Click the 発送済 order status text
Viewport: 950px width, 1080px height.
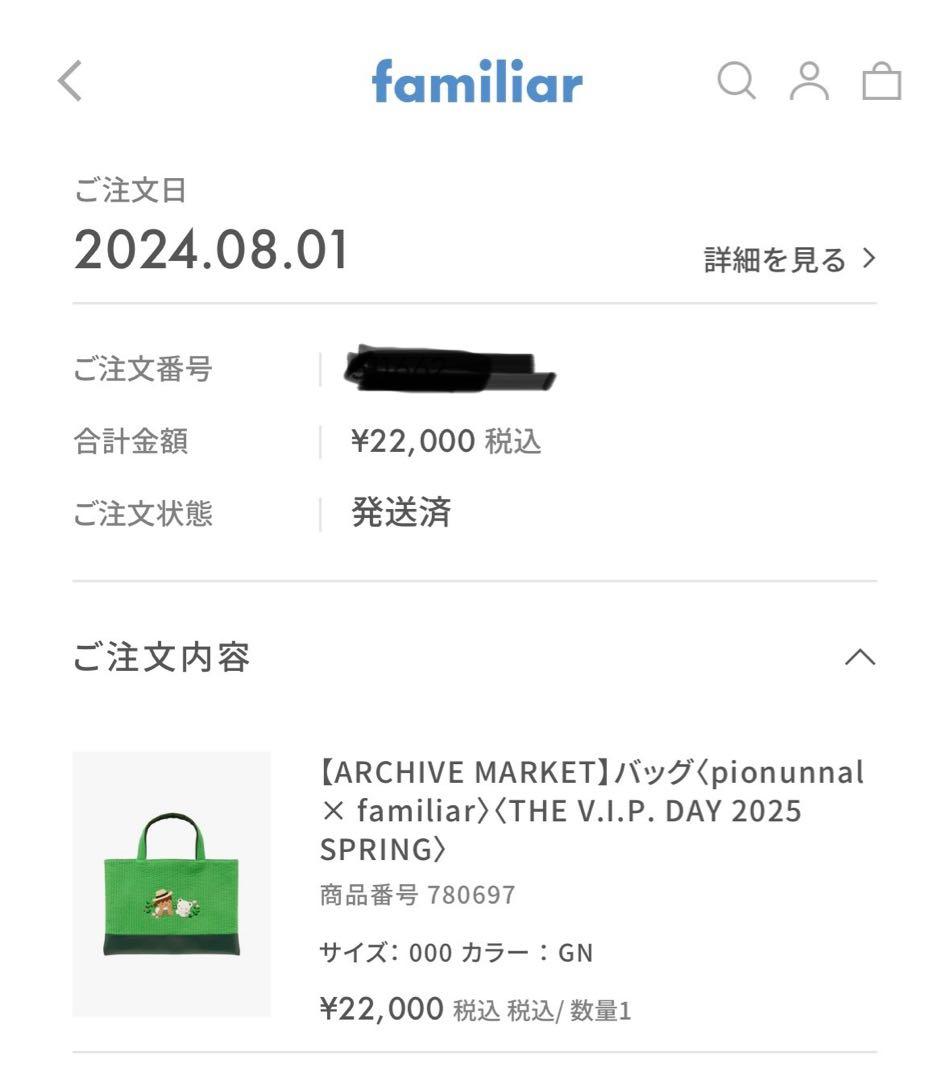pyautogui.click(x=402, y=513)
